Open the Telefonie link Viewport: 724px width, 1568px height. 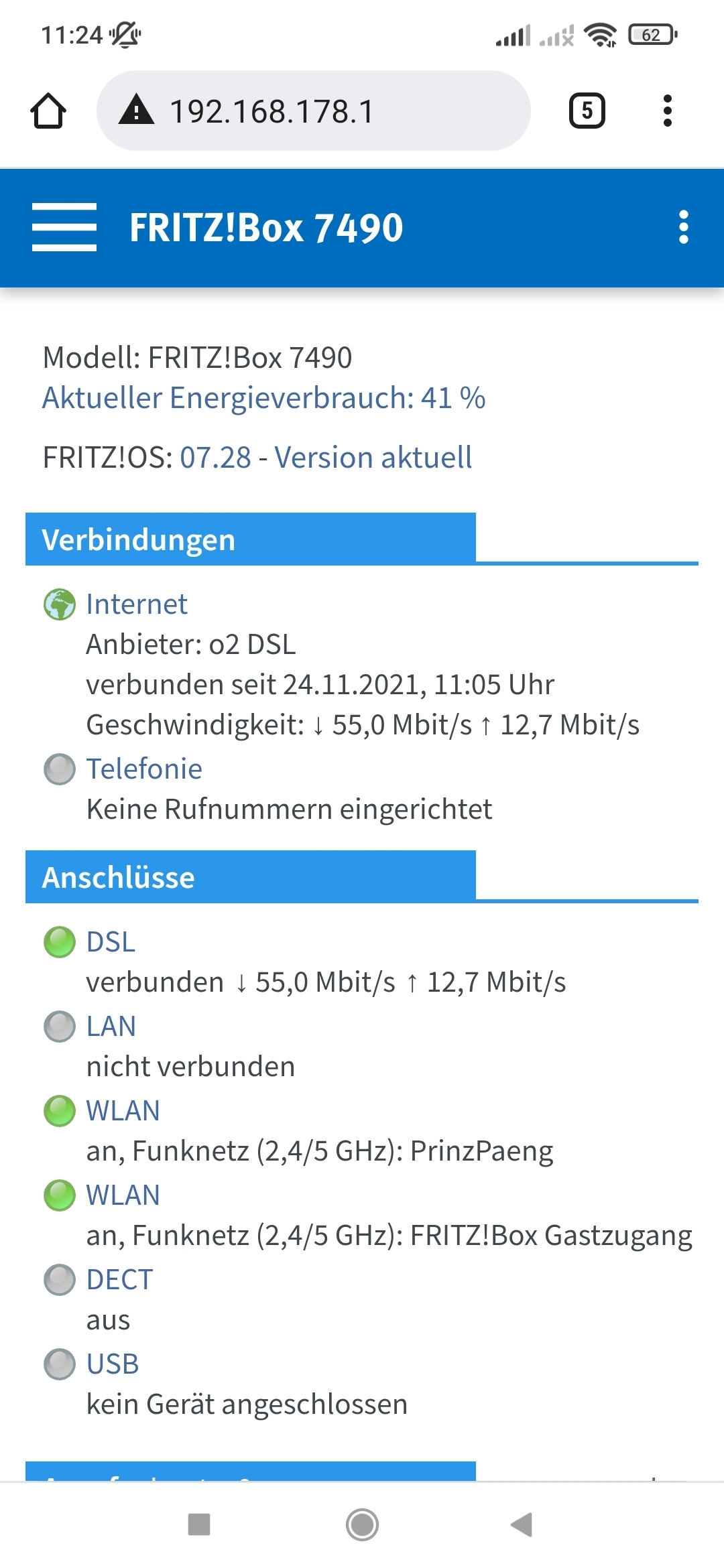coord(144,769)
